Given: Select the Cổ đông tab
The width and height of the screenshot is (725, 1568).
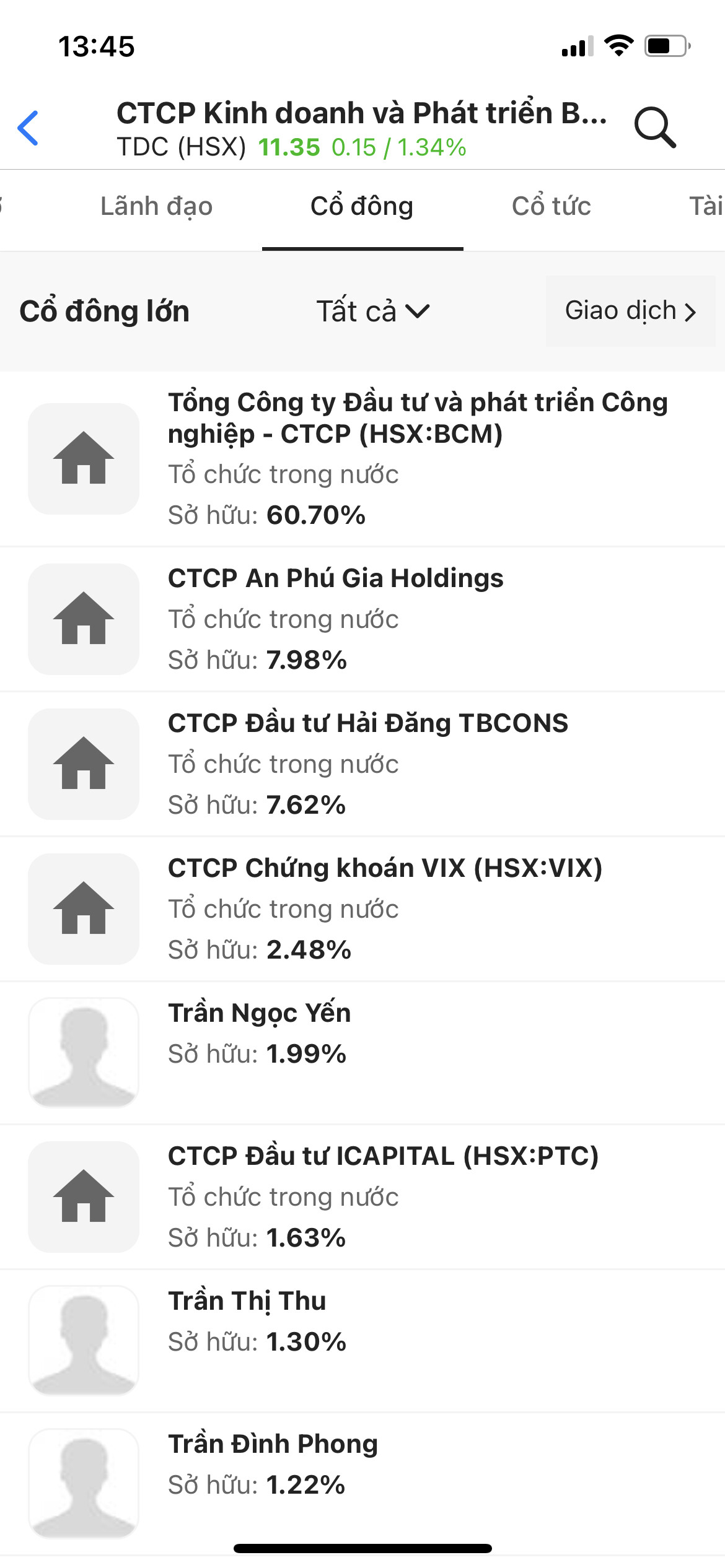Looking at the screenshot, I should coord(362,207).
